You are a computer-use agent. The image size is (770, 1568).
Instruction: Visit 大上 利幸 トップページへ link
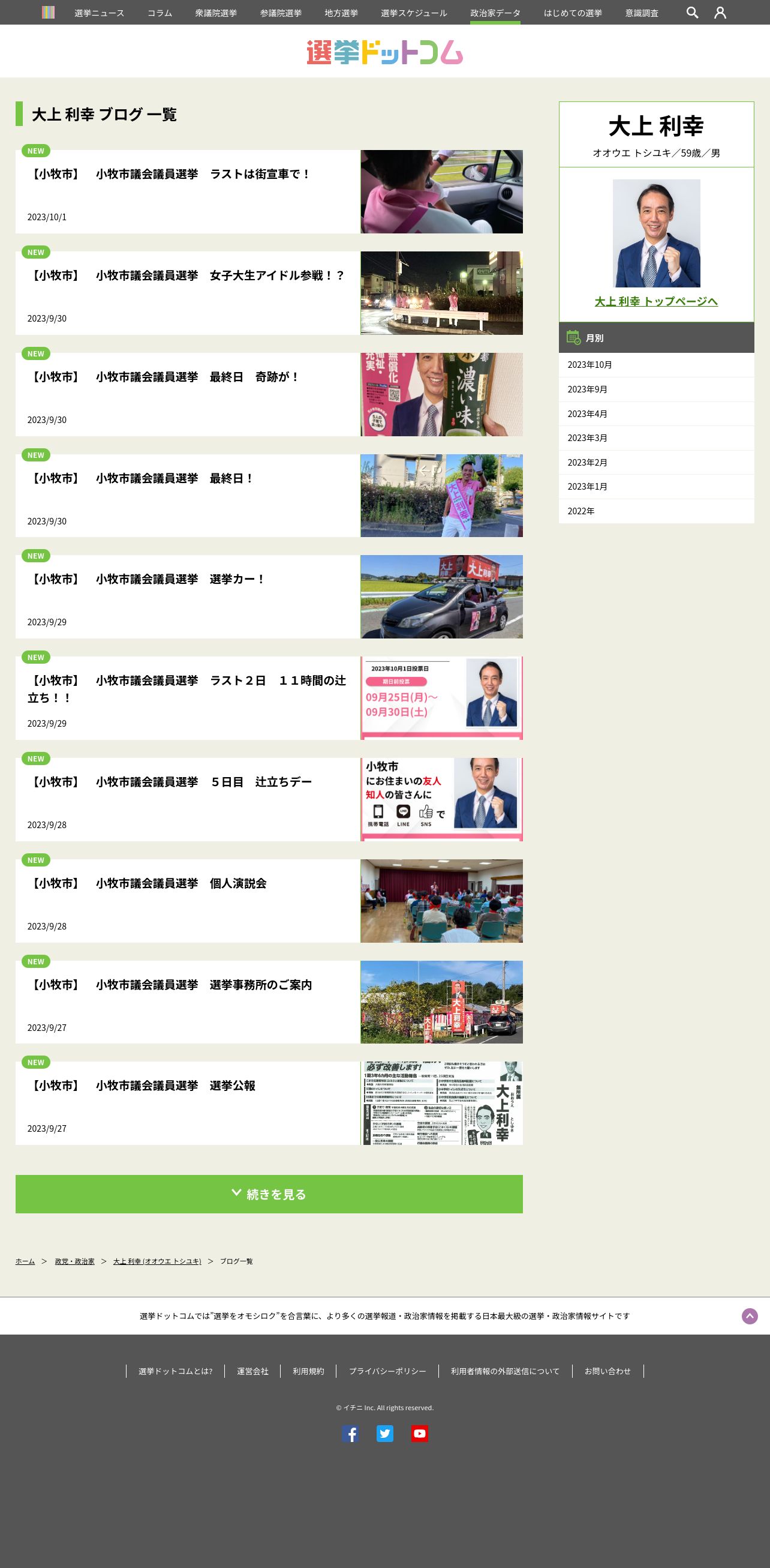(655, 301)
